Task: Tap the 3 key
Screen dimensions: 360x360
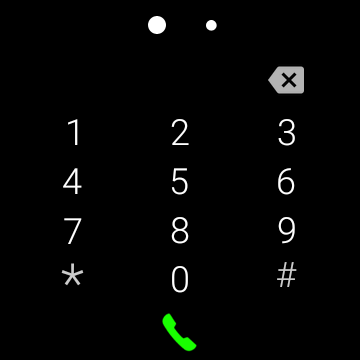Action: click(x=287, y=133)
